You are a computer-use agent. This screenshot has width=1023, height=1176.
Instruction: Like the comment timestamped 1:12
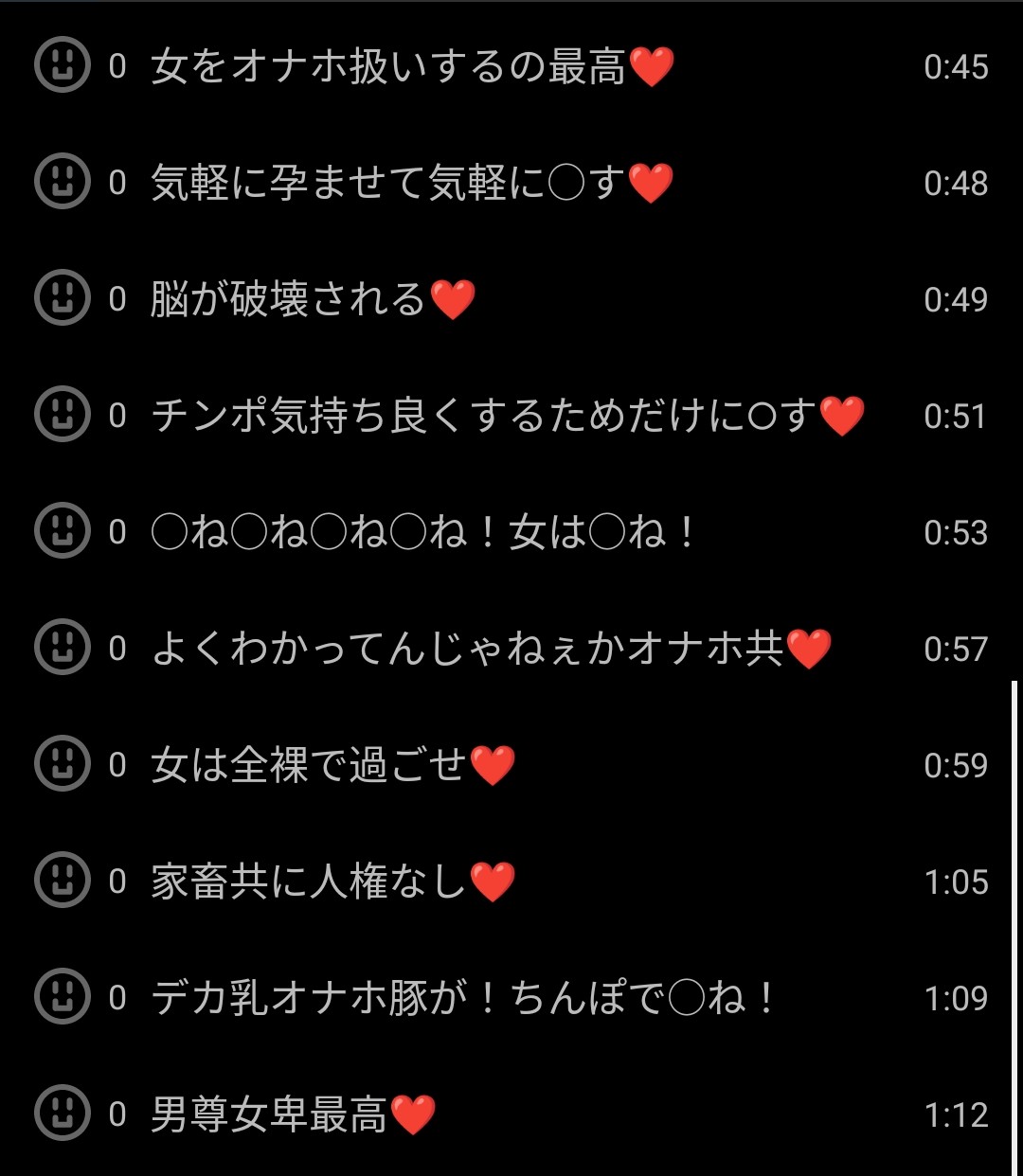[x=63, y=1114]
